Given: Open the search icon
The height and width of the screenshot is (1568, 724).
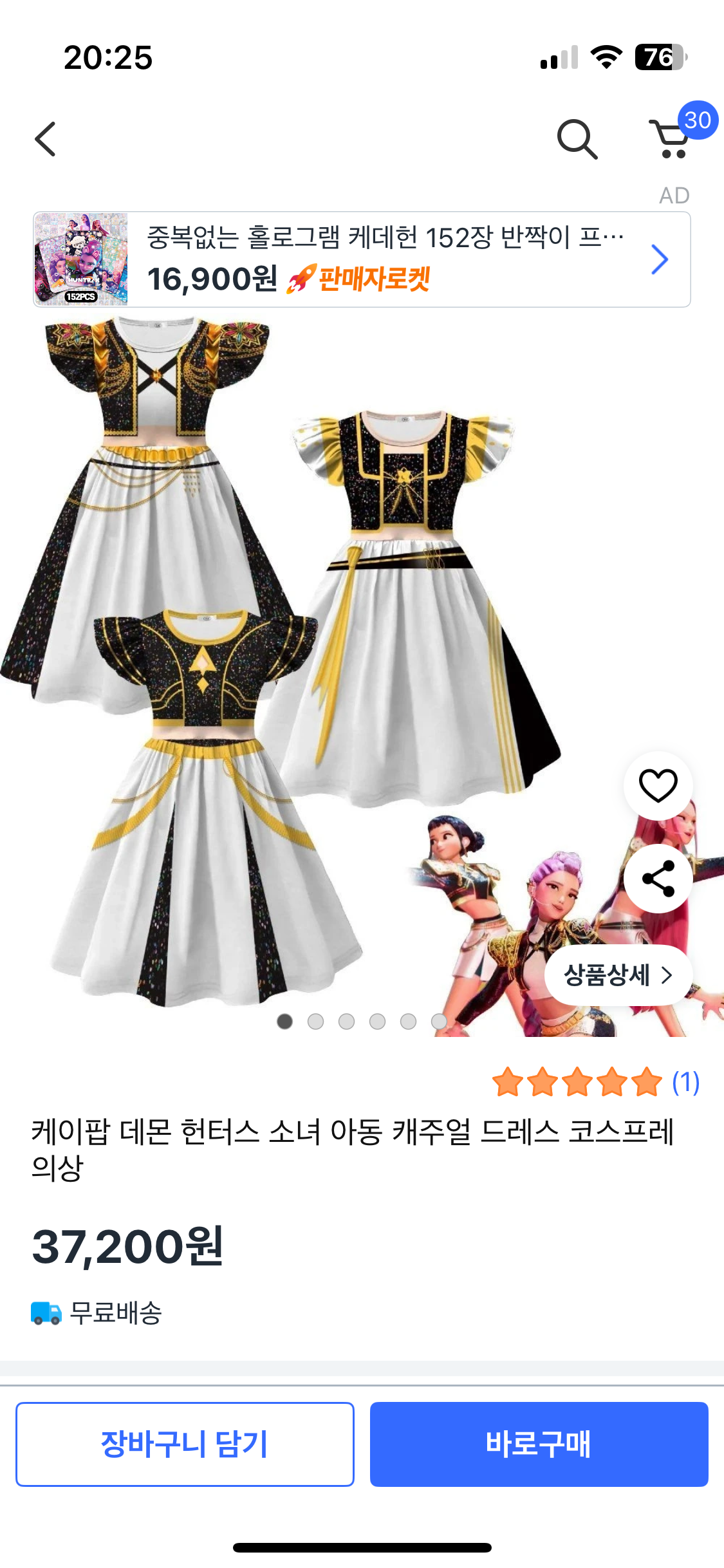Looking at the screenshot, I should [x=577, y=138].
